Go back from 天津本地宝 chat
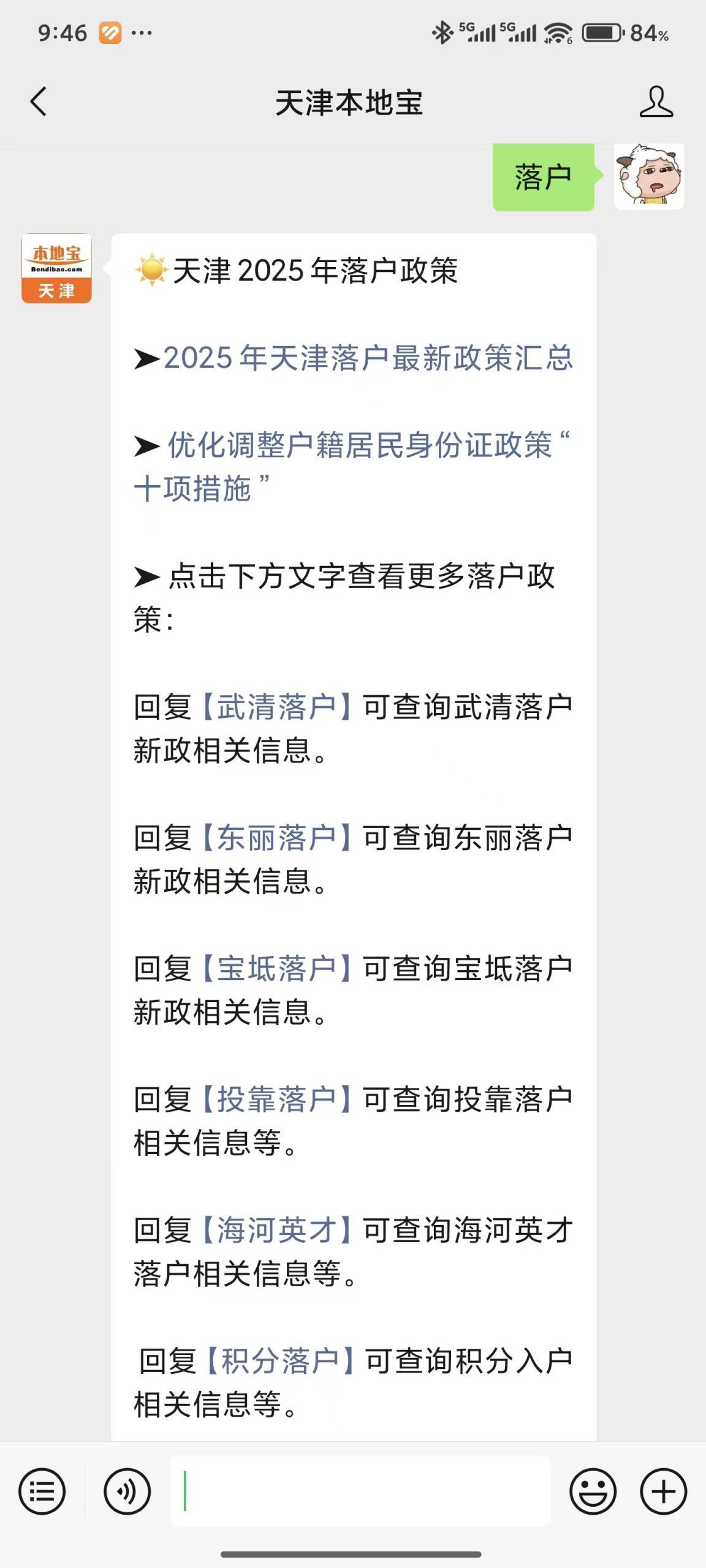Viewport: 706px width, 1568px height. point(38,102)
